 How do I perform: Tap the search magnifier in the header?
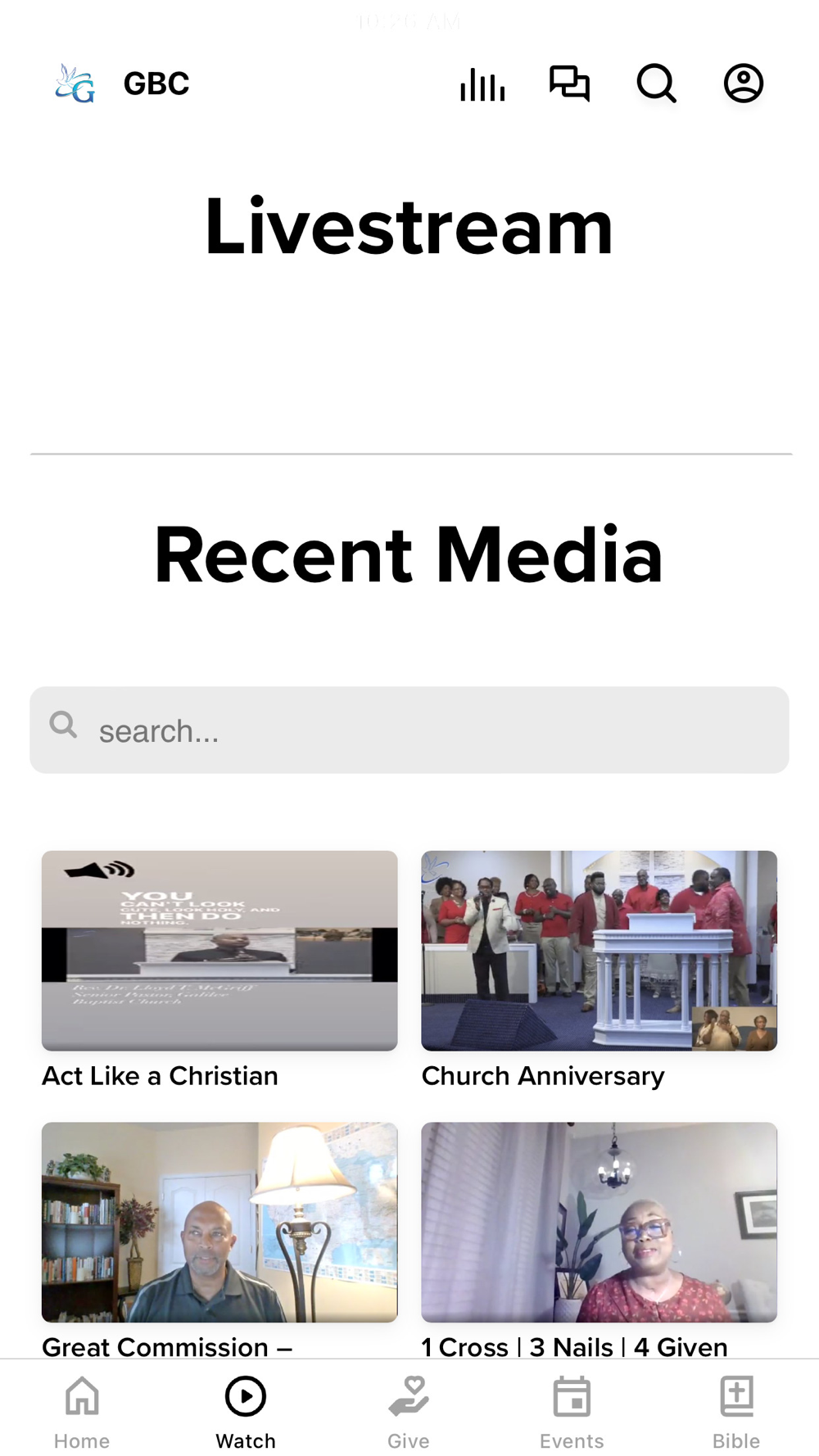click(657, 84)
